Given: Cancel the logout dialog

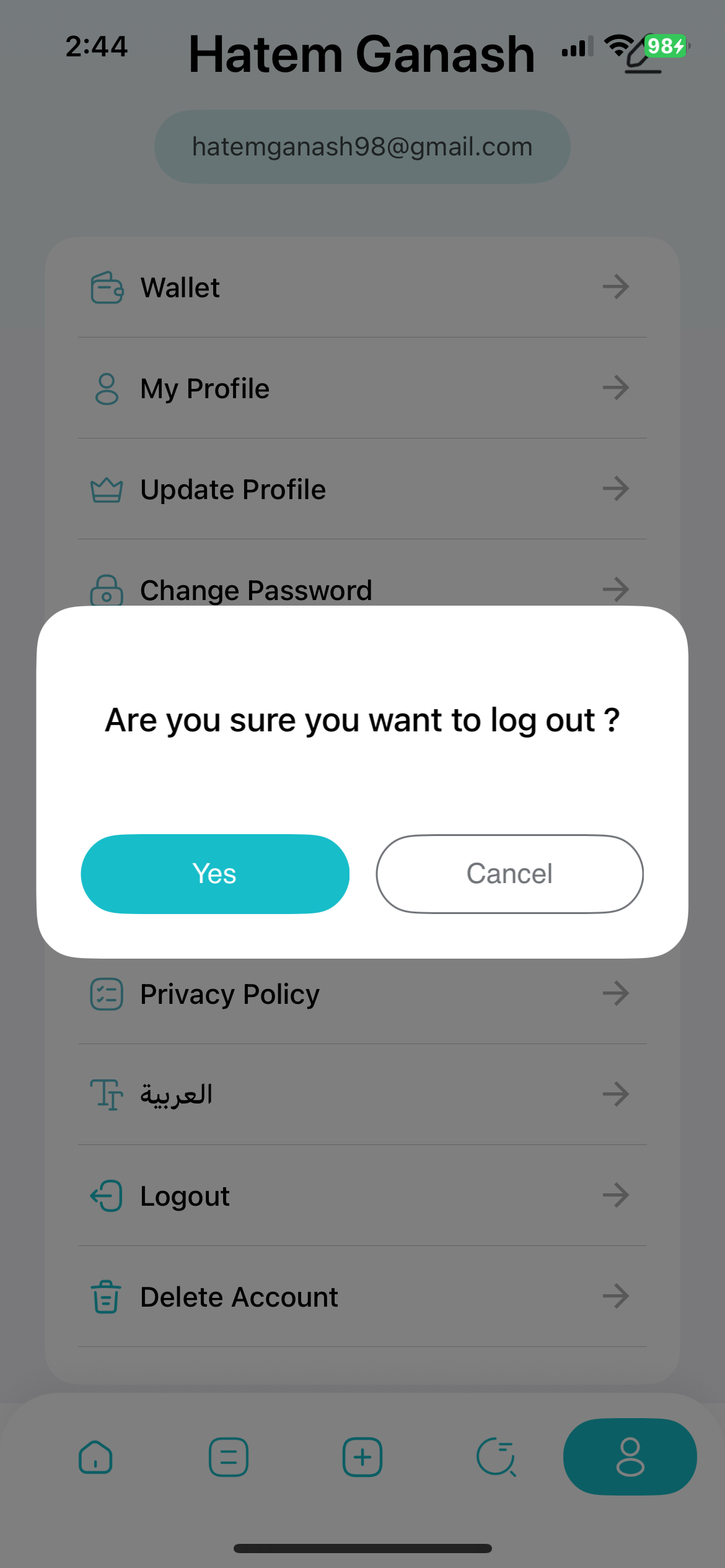Looking at the screenshot, I should 509,874.
